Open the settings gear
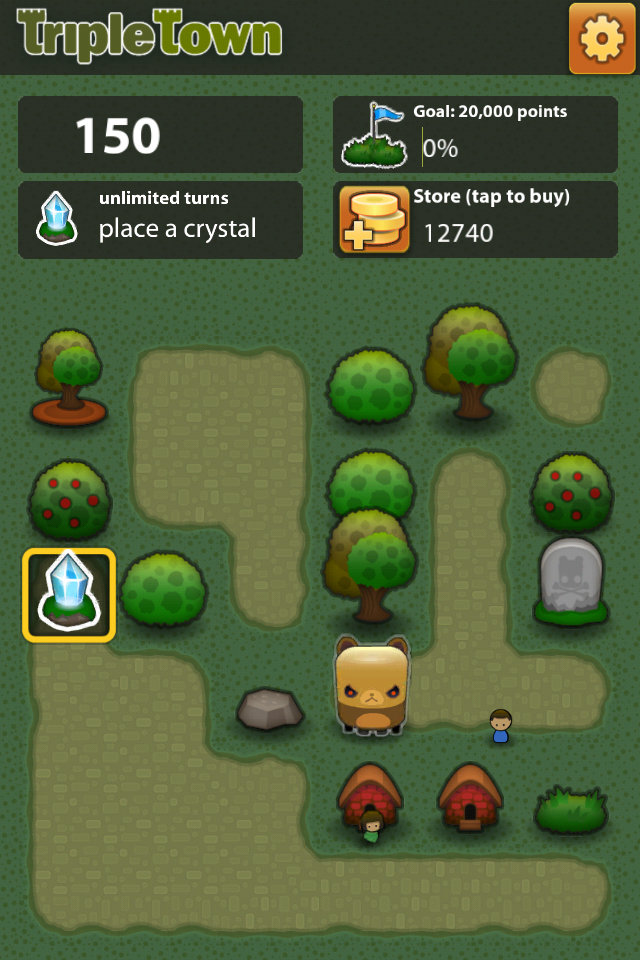The height and width of the screenshot is (960, 640). click(601, 38)
